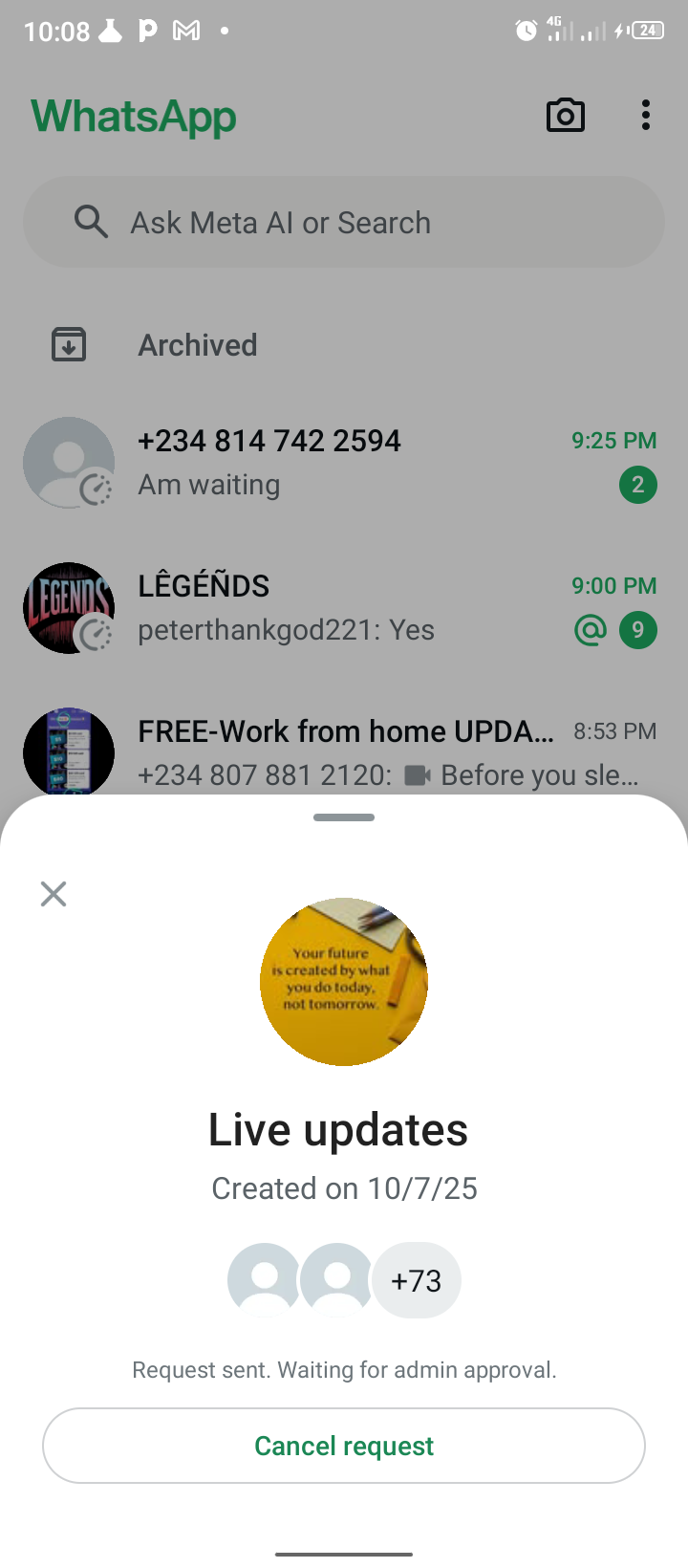
Task: Tap the Ask Meta AI or Search field
Action: click(x=344, y=222)
